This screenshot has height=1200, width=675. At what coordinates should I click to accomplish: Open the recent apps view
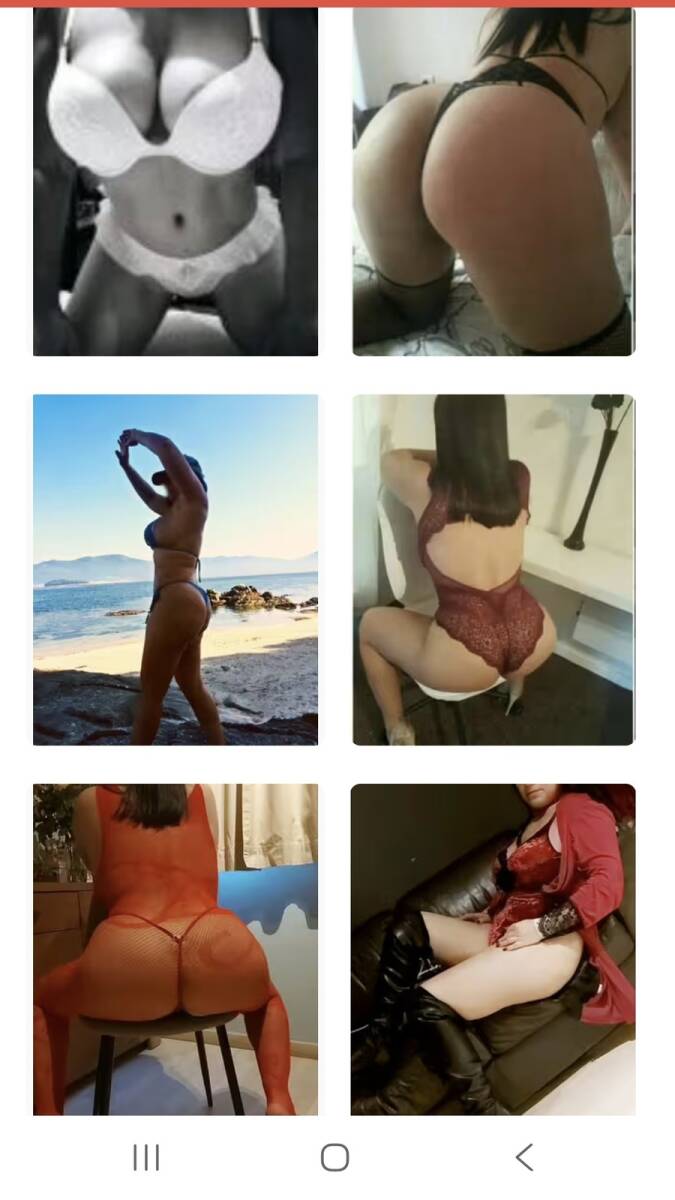click(146, 1157)
